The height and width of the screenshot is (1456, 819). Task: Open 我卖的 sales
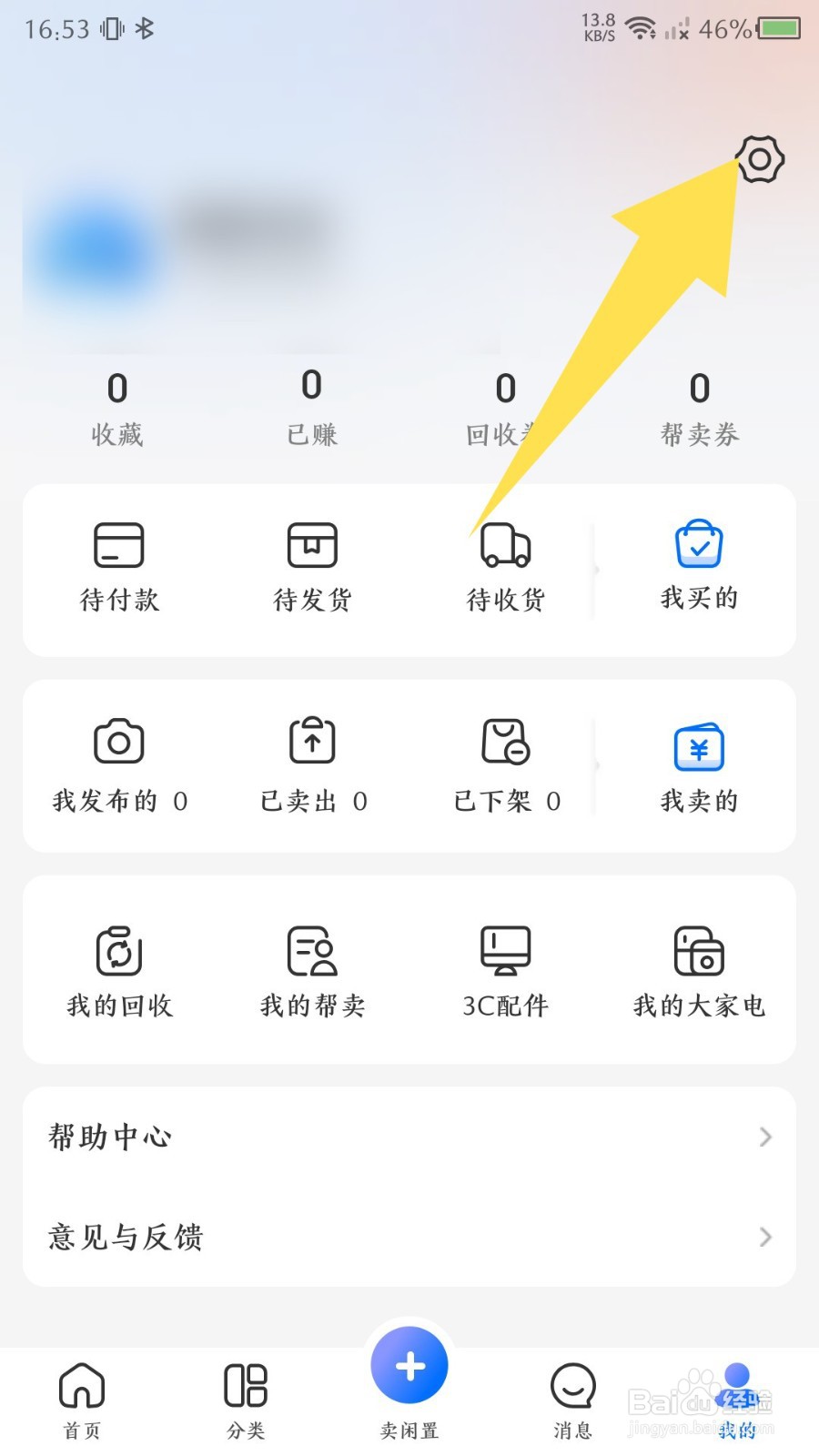tap(699, 766)
